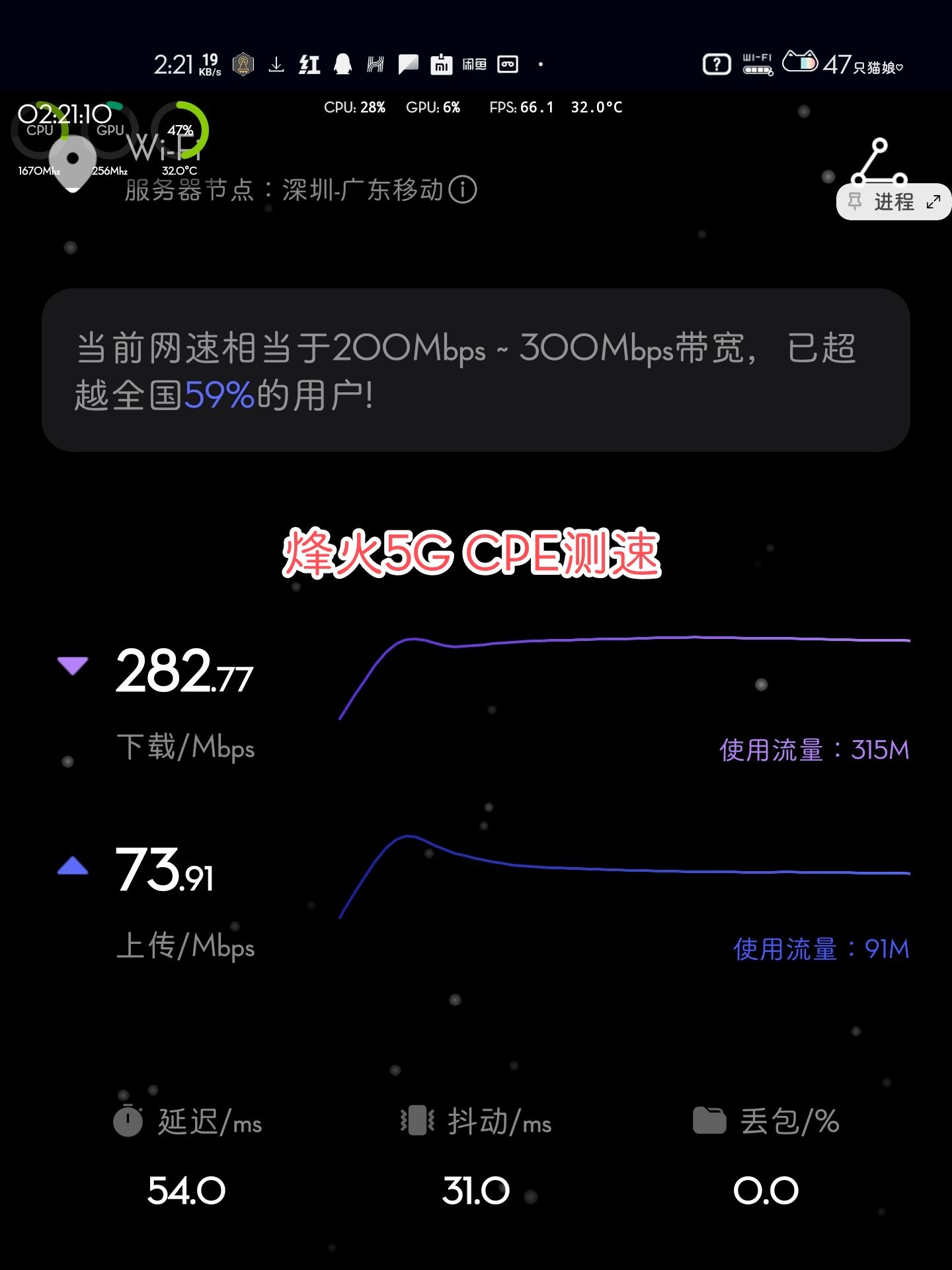952x1270 pixels.
Task: Expand the 进程 floating panel
Action: pos(933,202)
